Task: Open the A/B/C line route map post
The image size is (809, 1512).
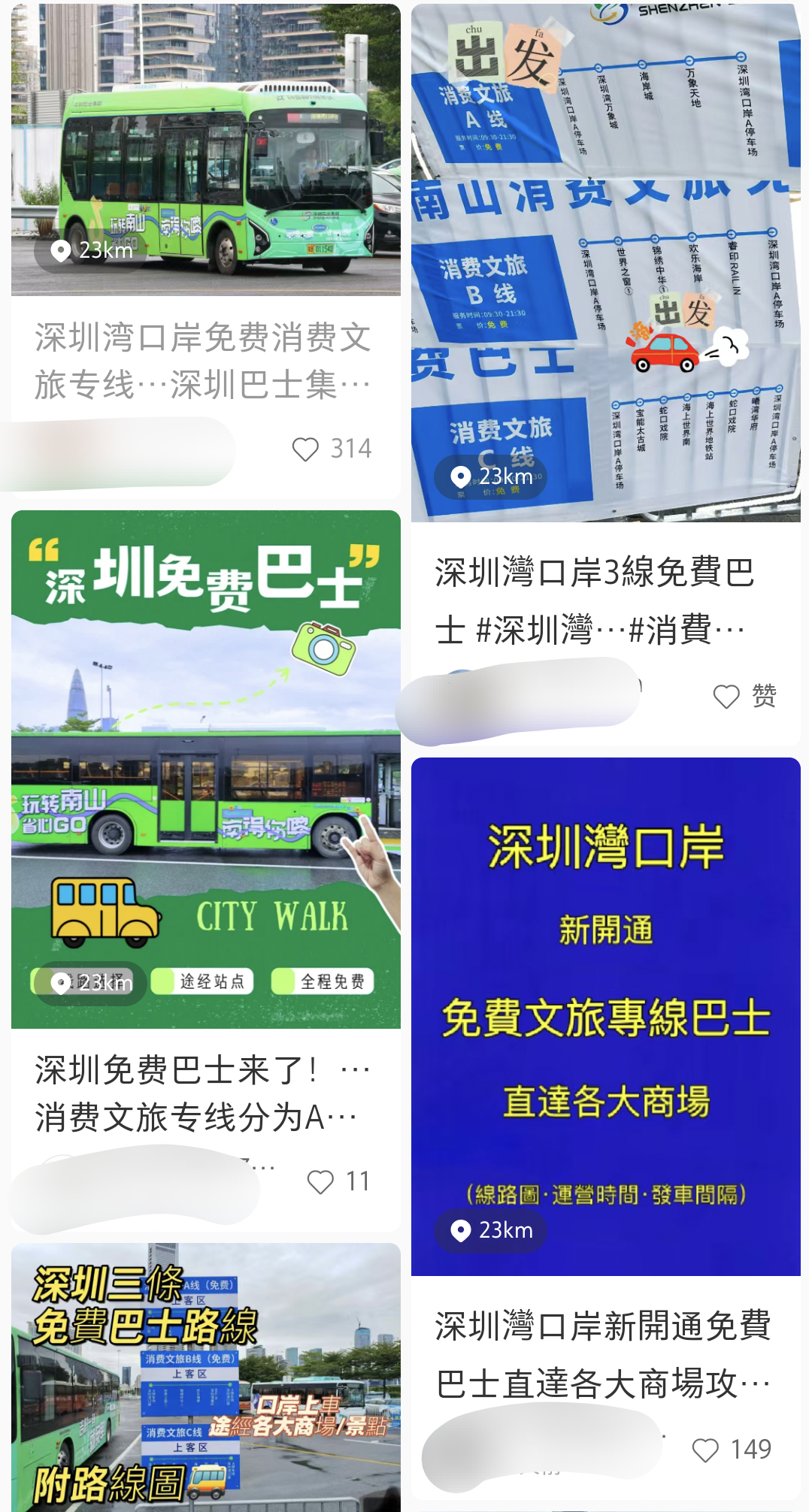Action: pos(606,262)
